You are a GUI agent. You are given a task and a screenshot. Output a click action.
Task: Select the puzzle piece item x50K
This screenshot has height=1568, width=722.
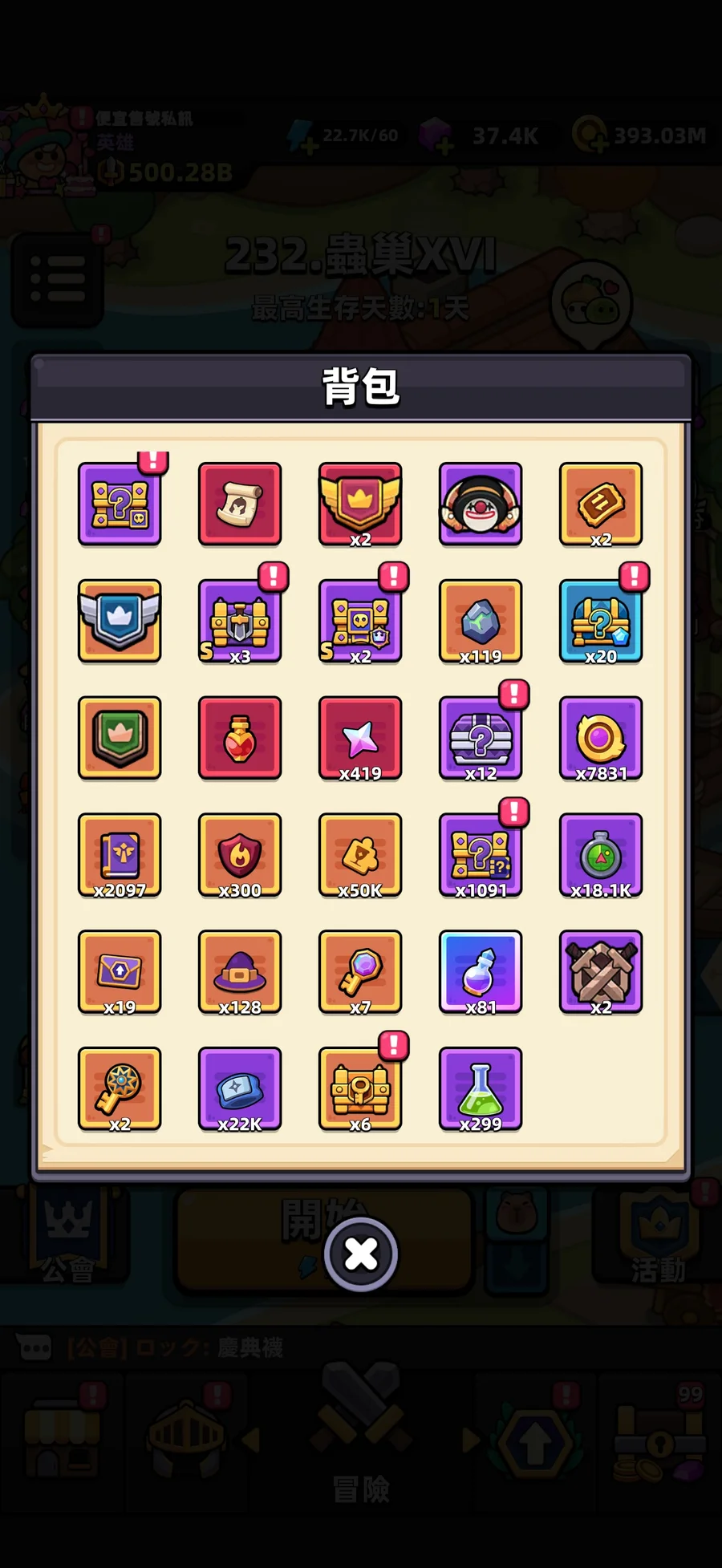point(360,855)
